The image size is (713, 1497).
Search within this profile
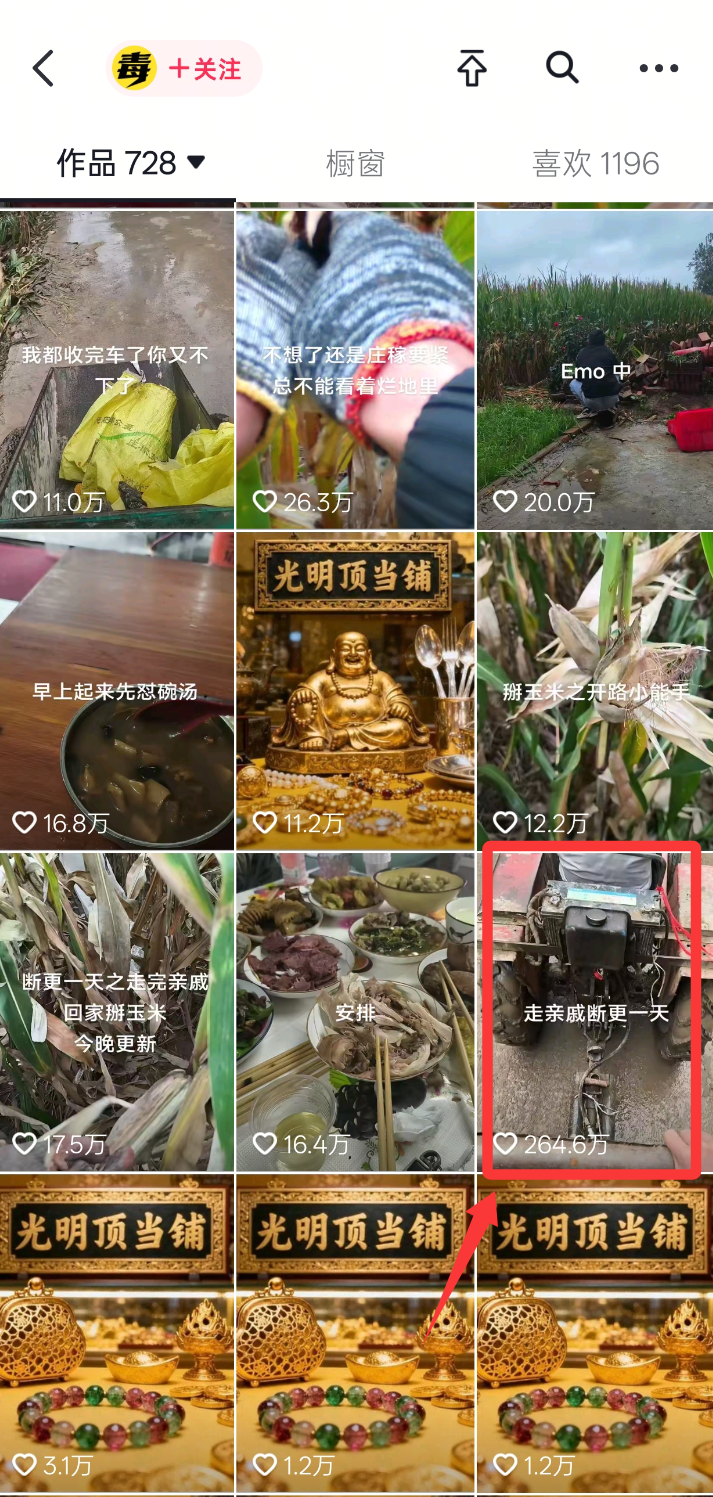pos(562,68)
